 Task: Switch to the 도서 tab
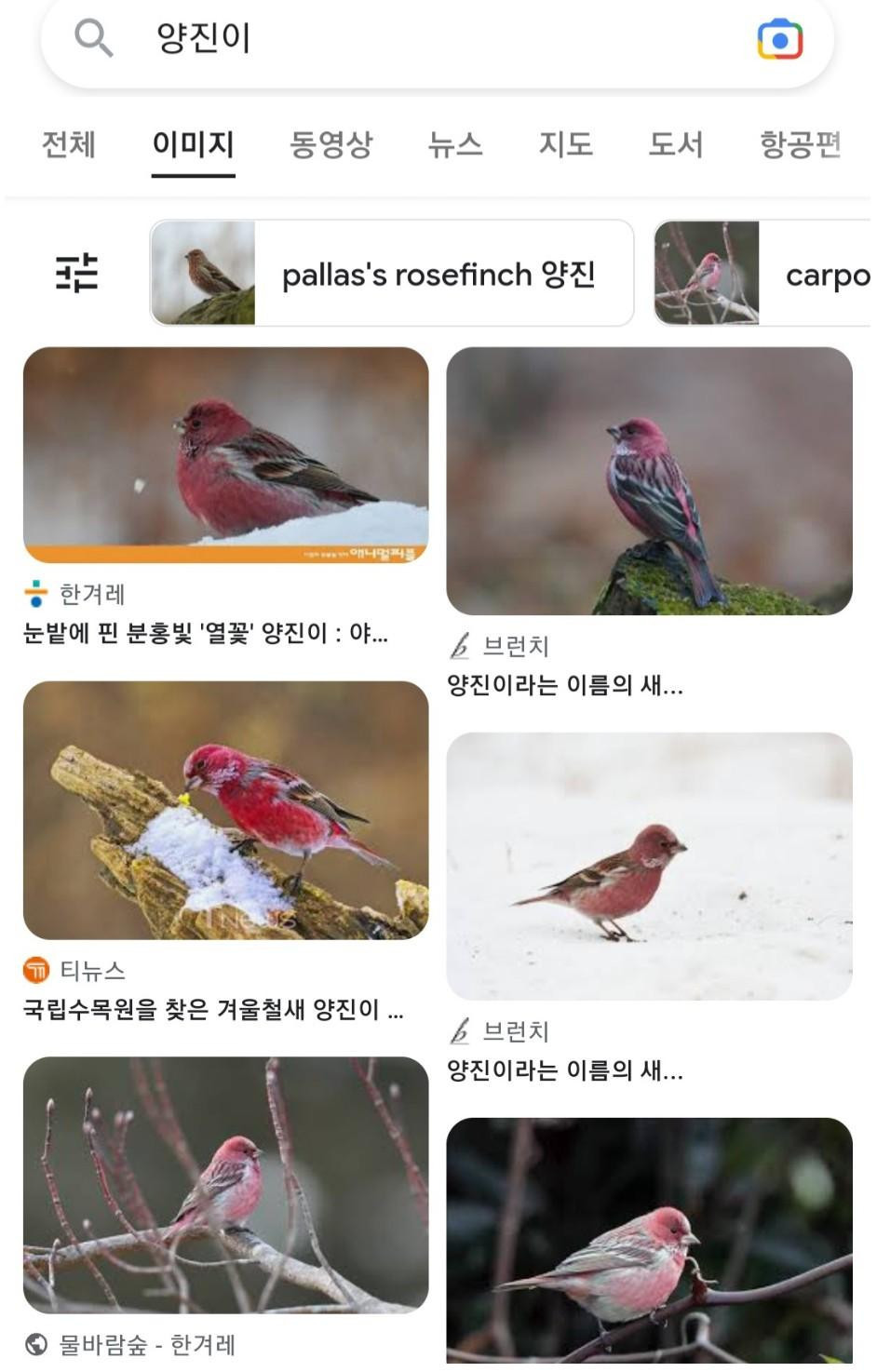click(675, 144)
